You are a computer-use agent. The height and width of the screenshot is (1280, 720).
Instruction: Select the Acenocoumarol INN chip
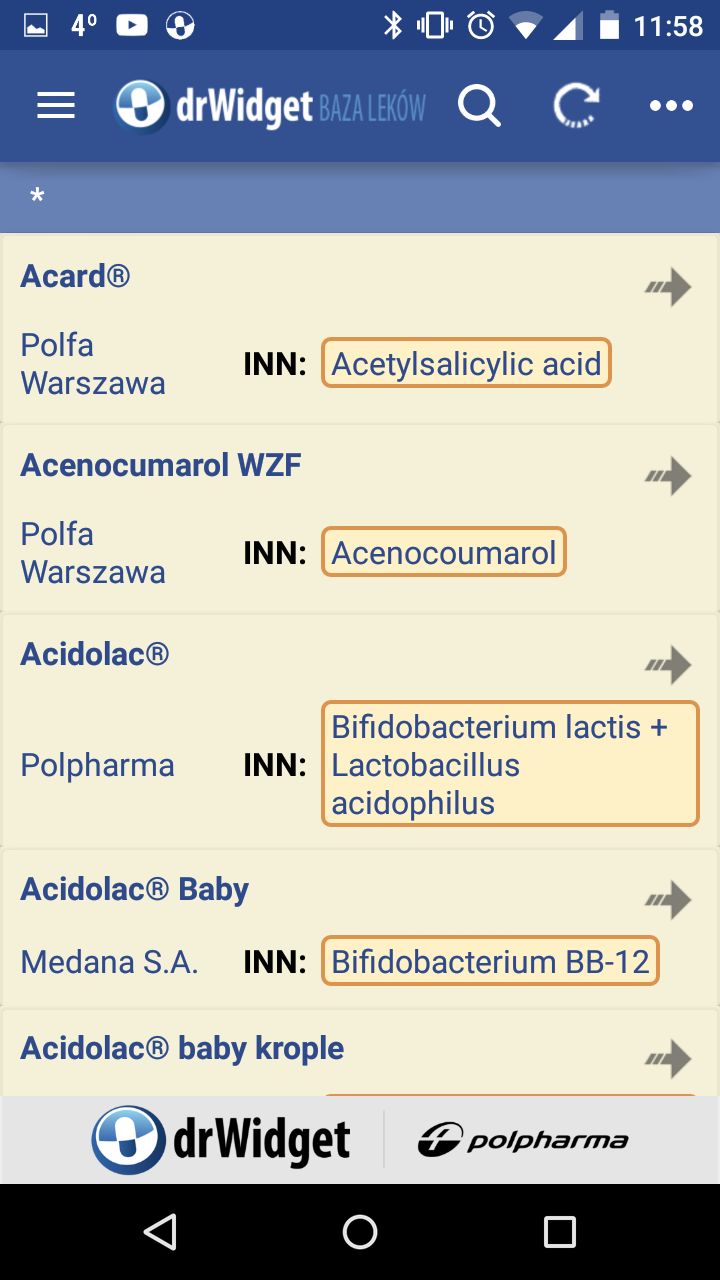pyautogui.click(x=444, y=552)
